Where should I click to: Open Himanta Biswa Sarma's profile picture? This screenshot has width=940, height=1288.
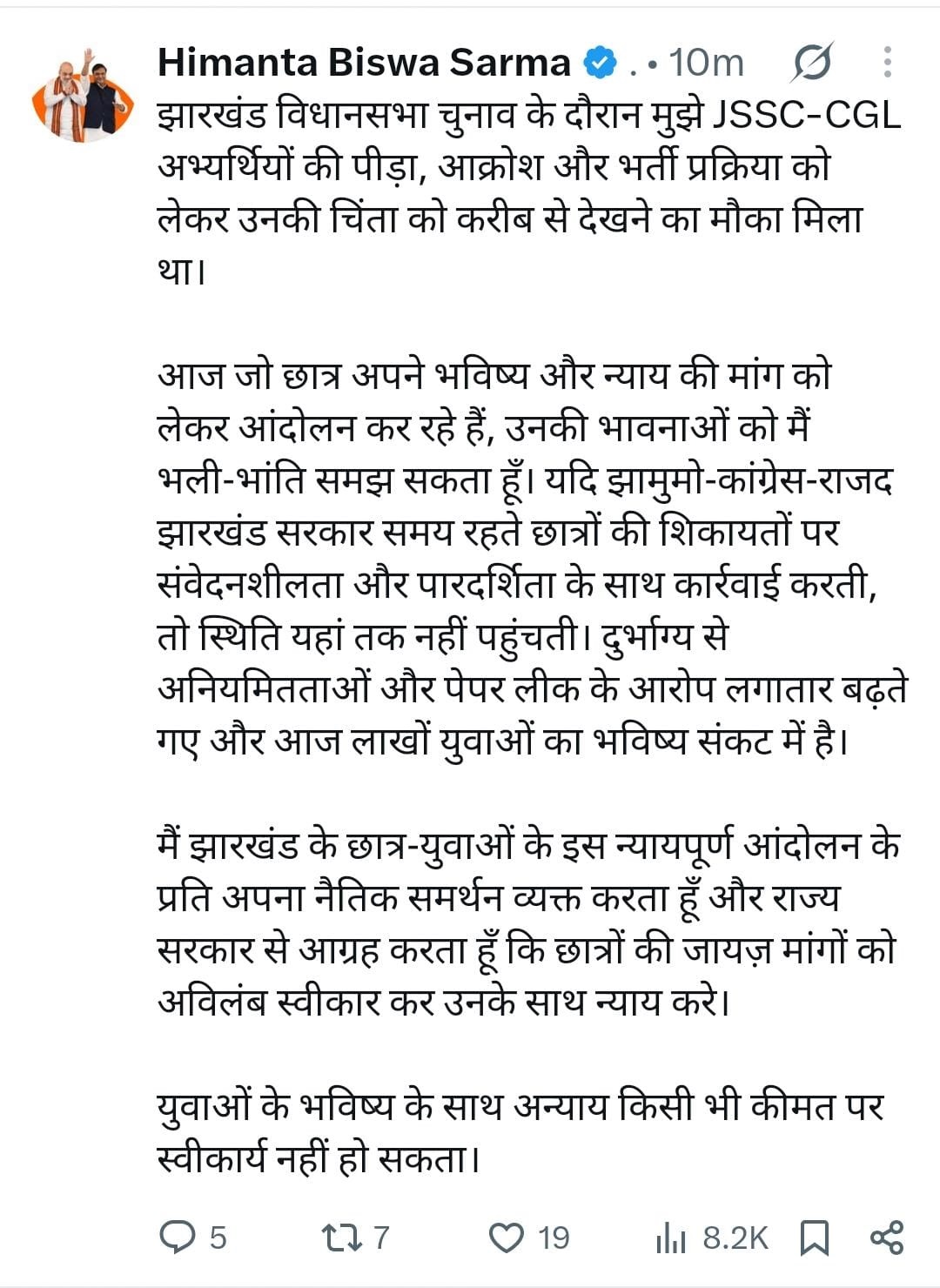pyautogui.click(x=84, y=95)
